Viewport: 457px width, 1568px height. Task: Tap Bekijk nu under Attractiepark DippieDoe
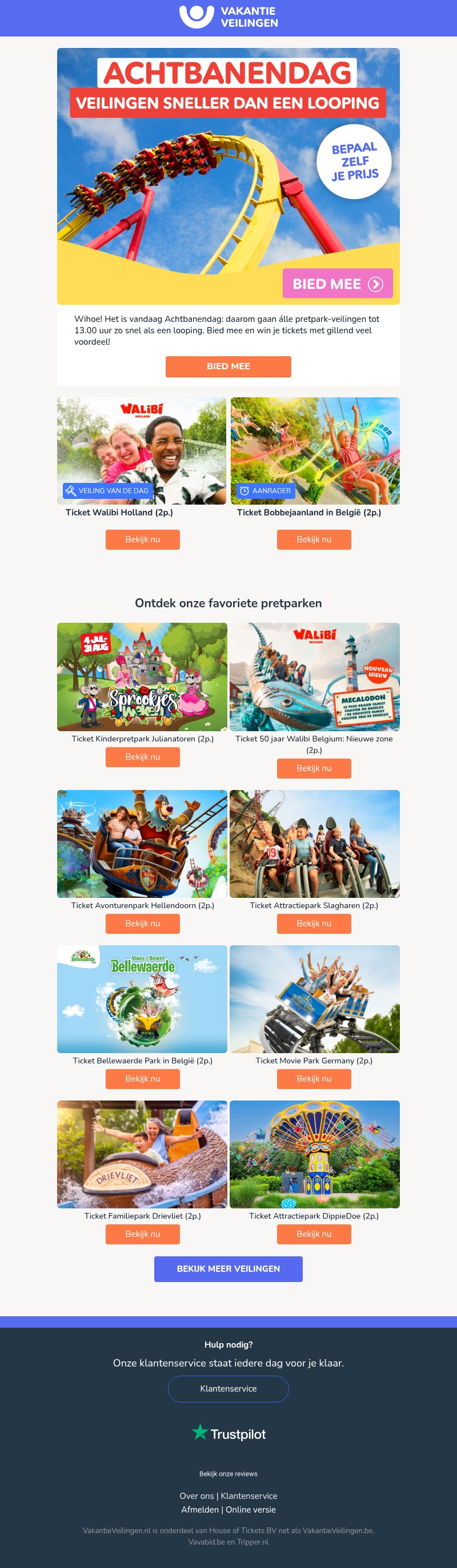pyautogui.click(x=314, y=1234)
